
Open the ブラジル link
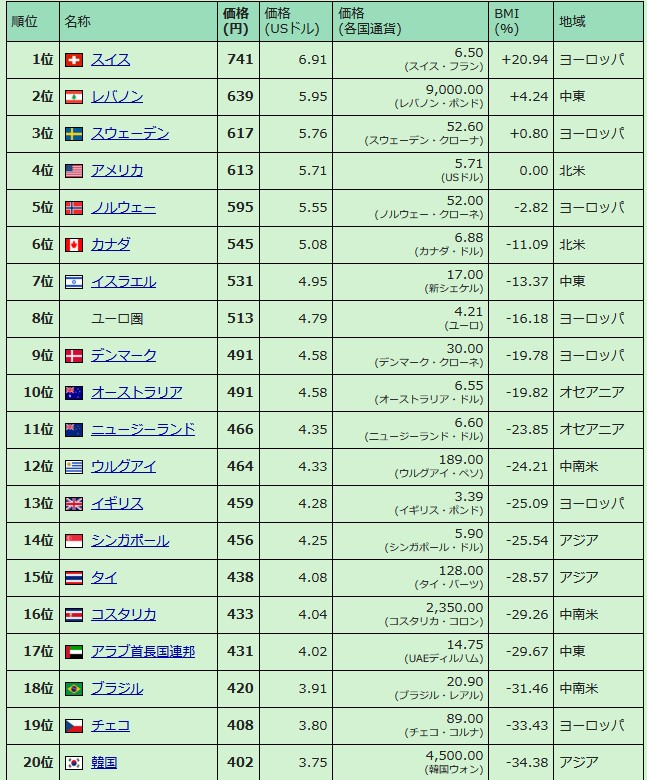(116, 689)
